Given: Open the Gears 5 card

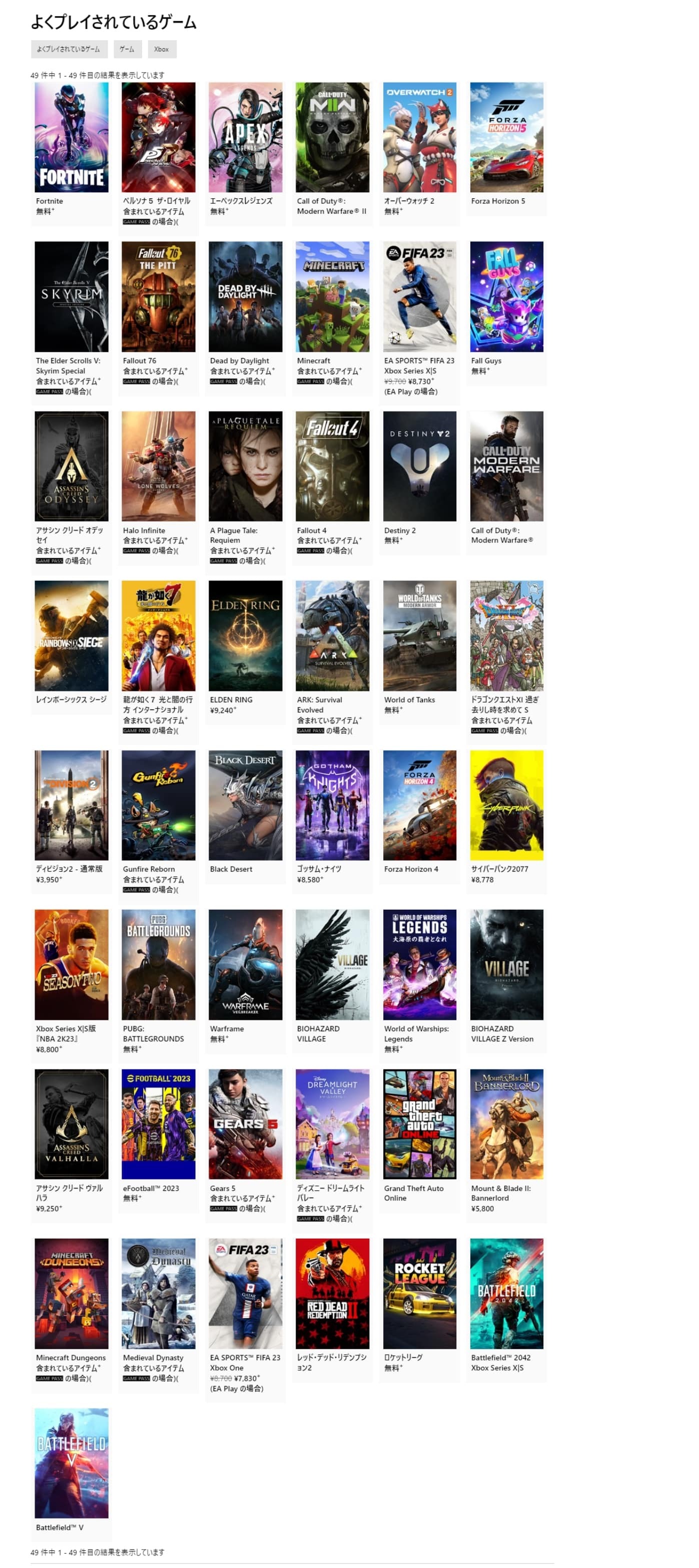Looking at the screenshot, I should pos(245,1146).
